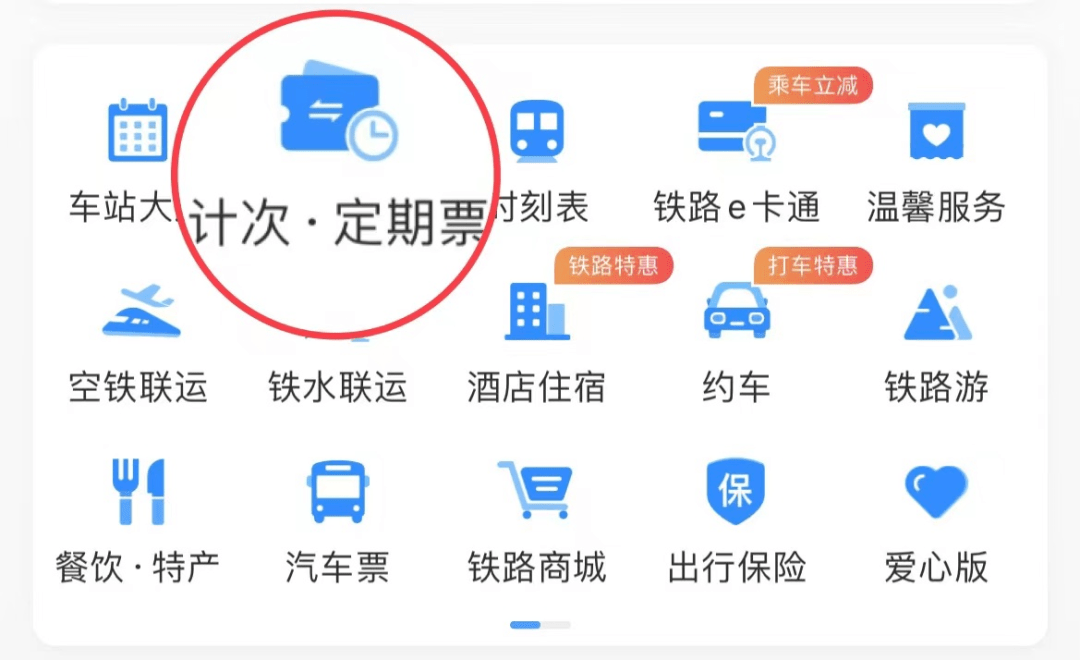The width and height of the screenshot is (1080, 660).
Task: Tap the page indicator dots
Action: (x=540, y=625)
